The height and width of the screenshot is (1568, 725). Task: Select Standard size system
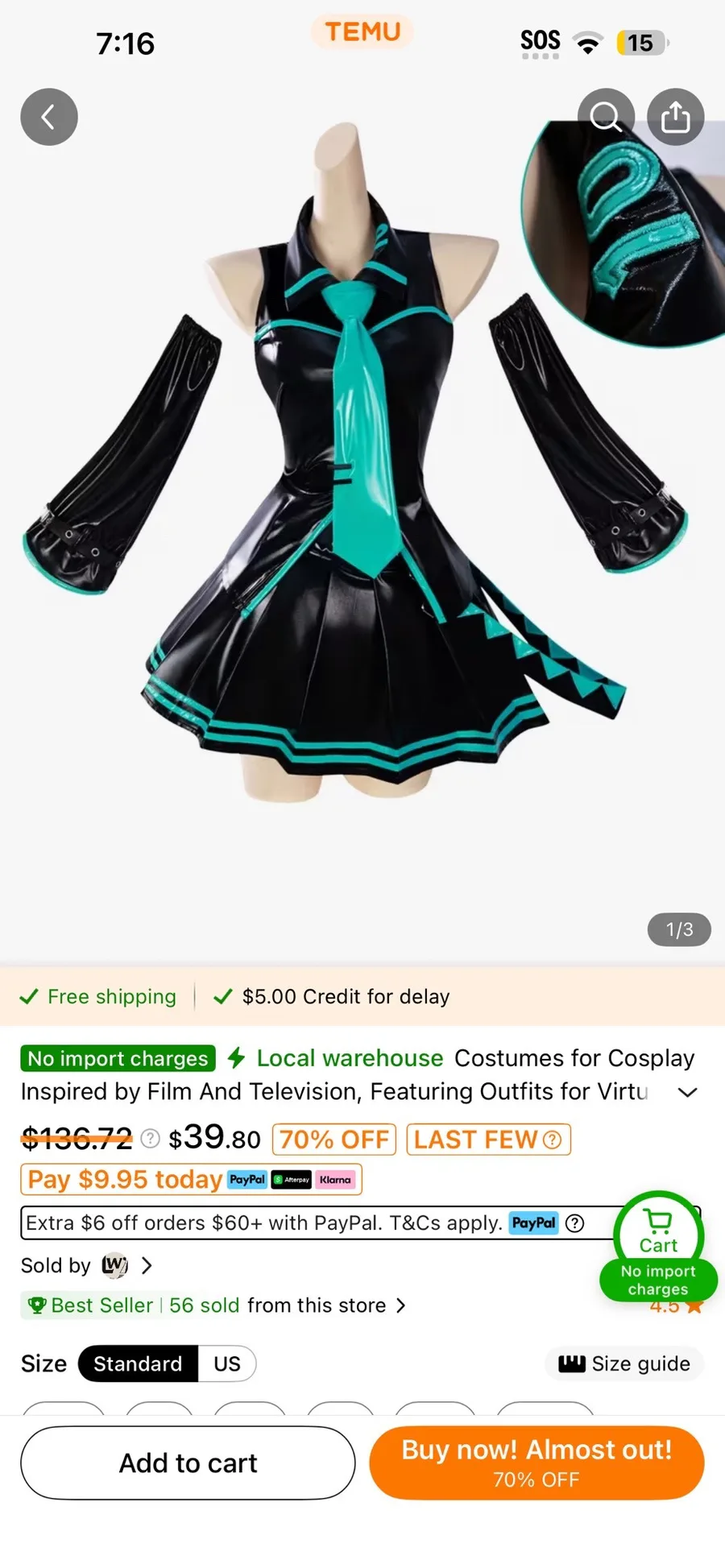point(138,1364)
